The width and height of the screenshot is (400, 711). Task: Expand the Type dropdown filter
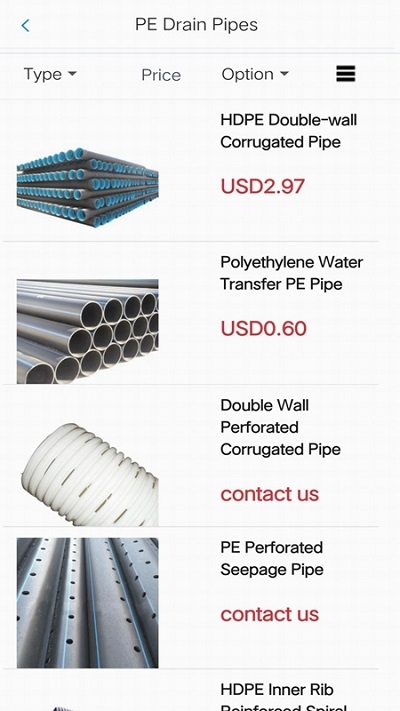(x=50, y=74)
